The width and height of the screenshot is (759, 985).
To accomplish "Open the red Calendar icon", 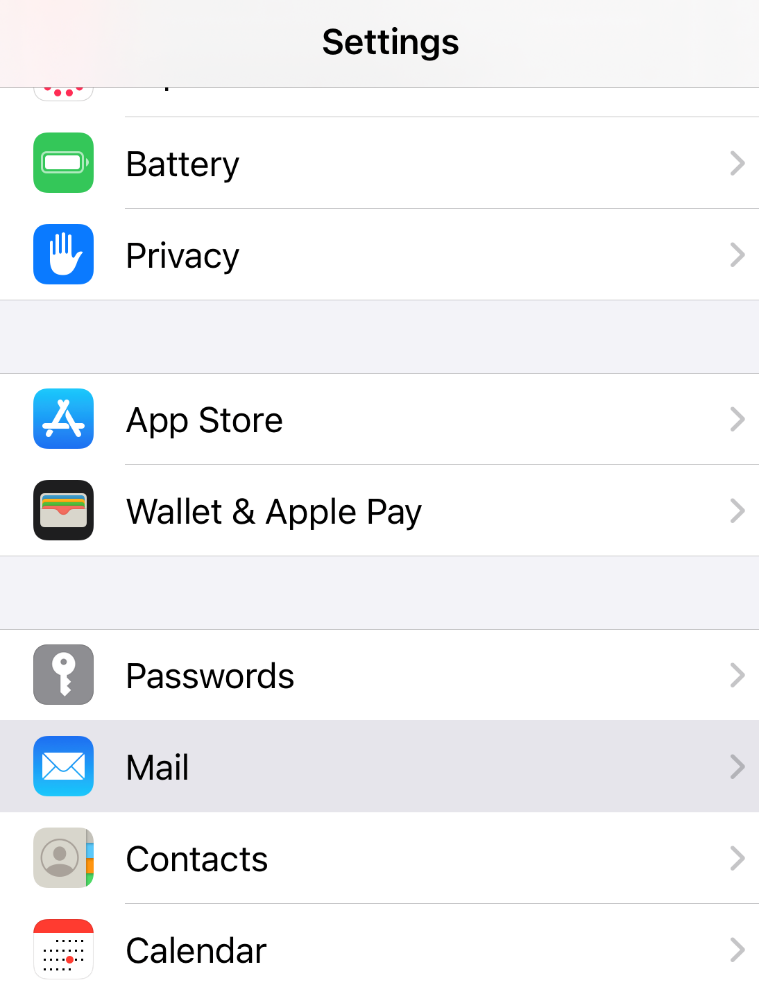I will [x=63, y=949].
